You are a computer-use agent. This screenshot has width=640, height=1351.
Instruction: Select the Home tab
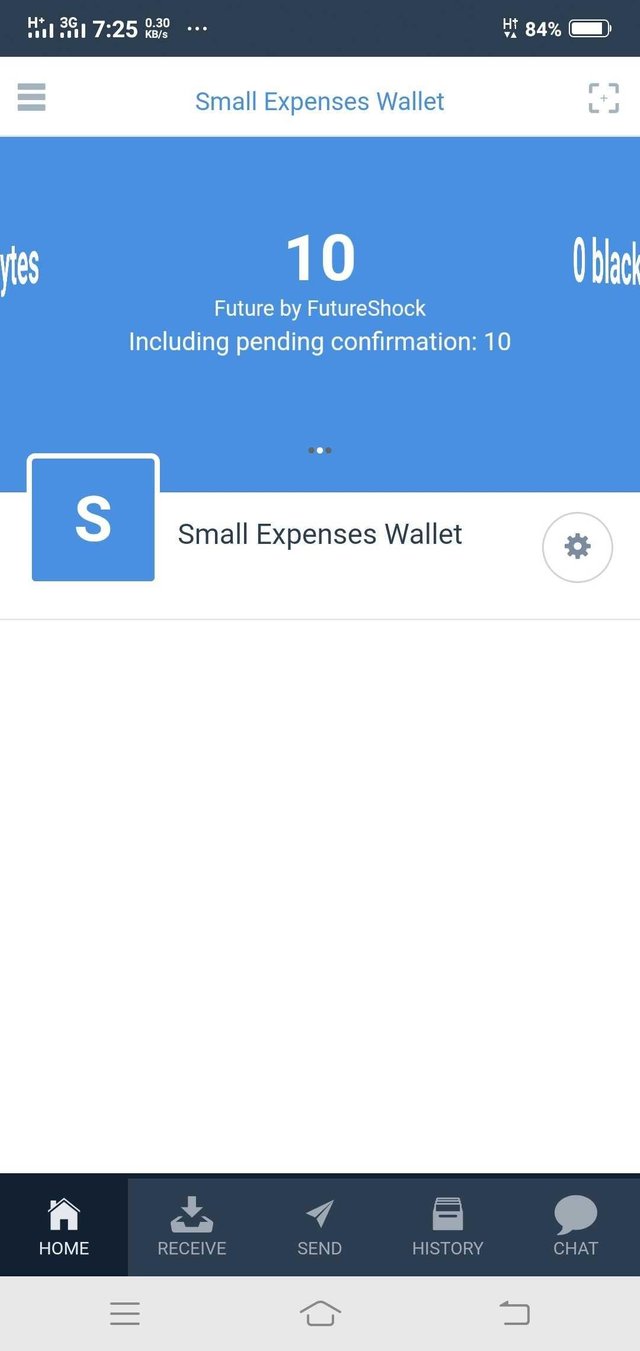click(64, 1226)
